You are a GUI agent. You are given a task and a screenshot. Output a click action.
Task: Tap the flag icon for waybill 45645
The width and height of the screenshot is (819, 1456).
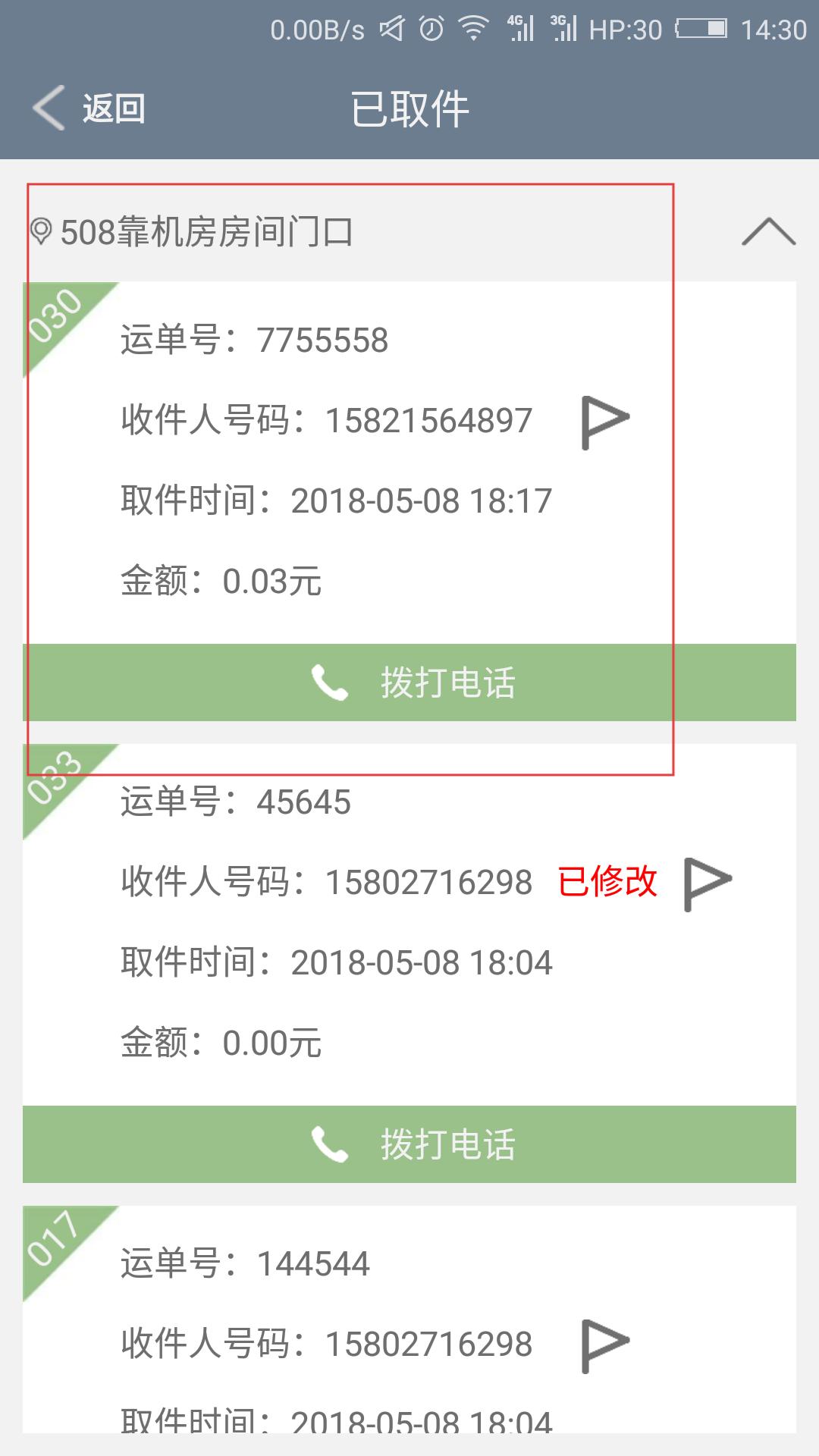pos(707,884)
